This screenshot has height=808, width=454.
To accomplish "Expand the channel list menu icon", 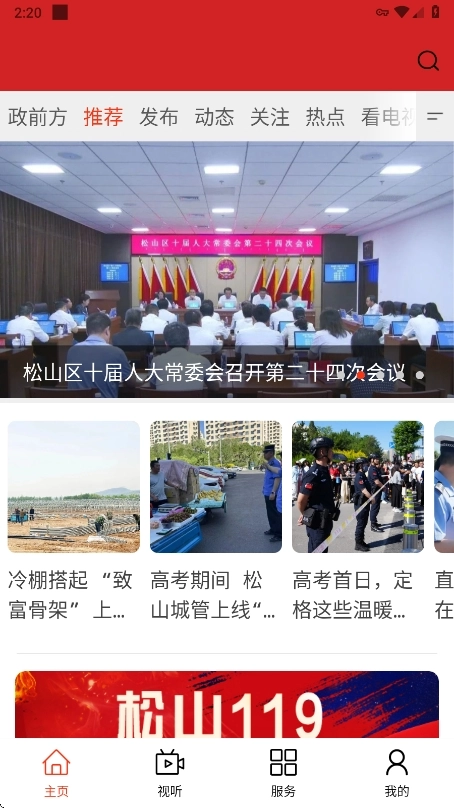I will [x=435, y=116].
